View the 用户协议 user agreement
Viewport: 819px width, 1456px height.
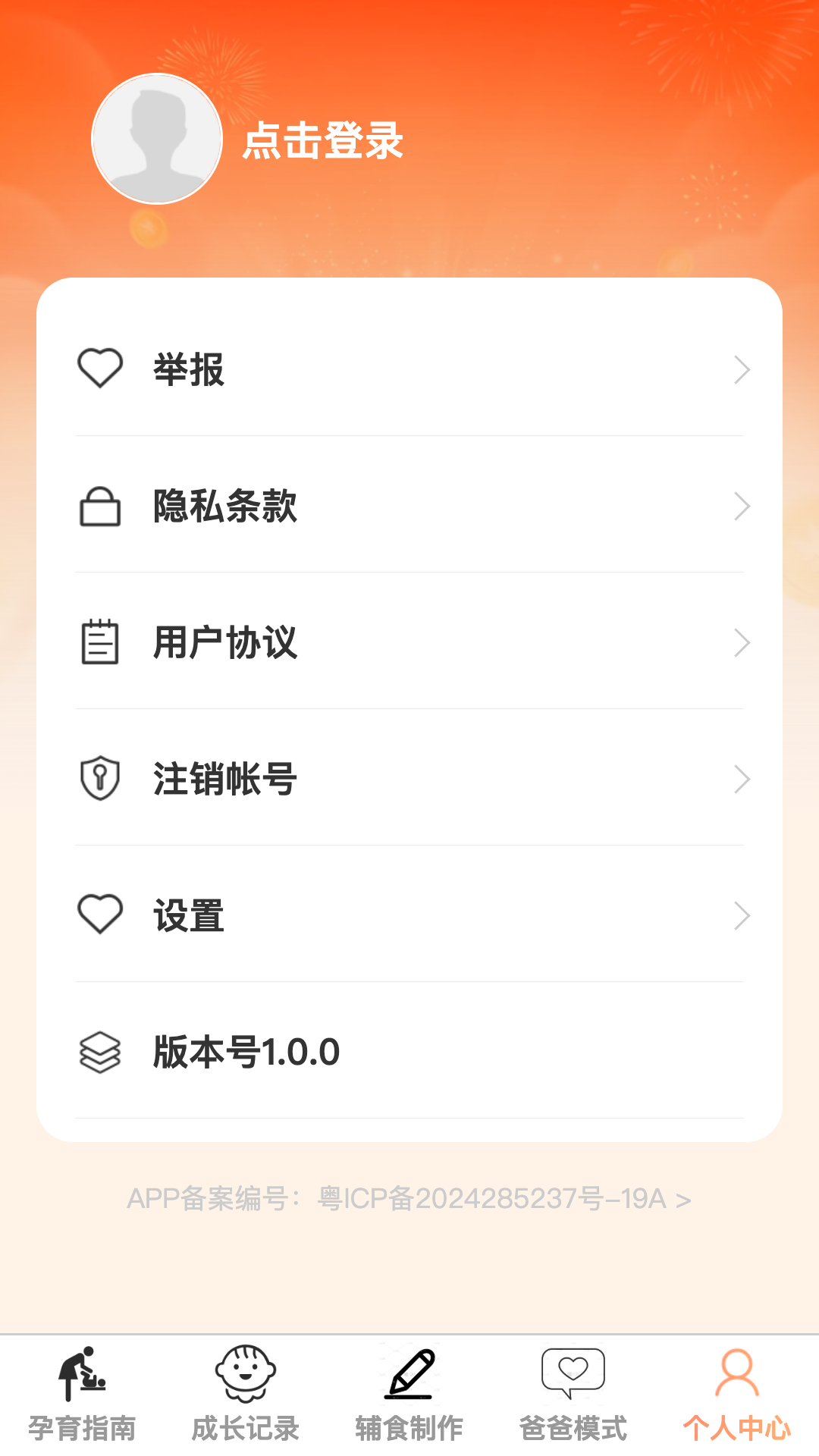[x=409, y=643]
